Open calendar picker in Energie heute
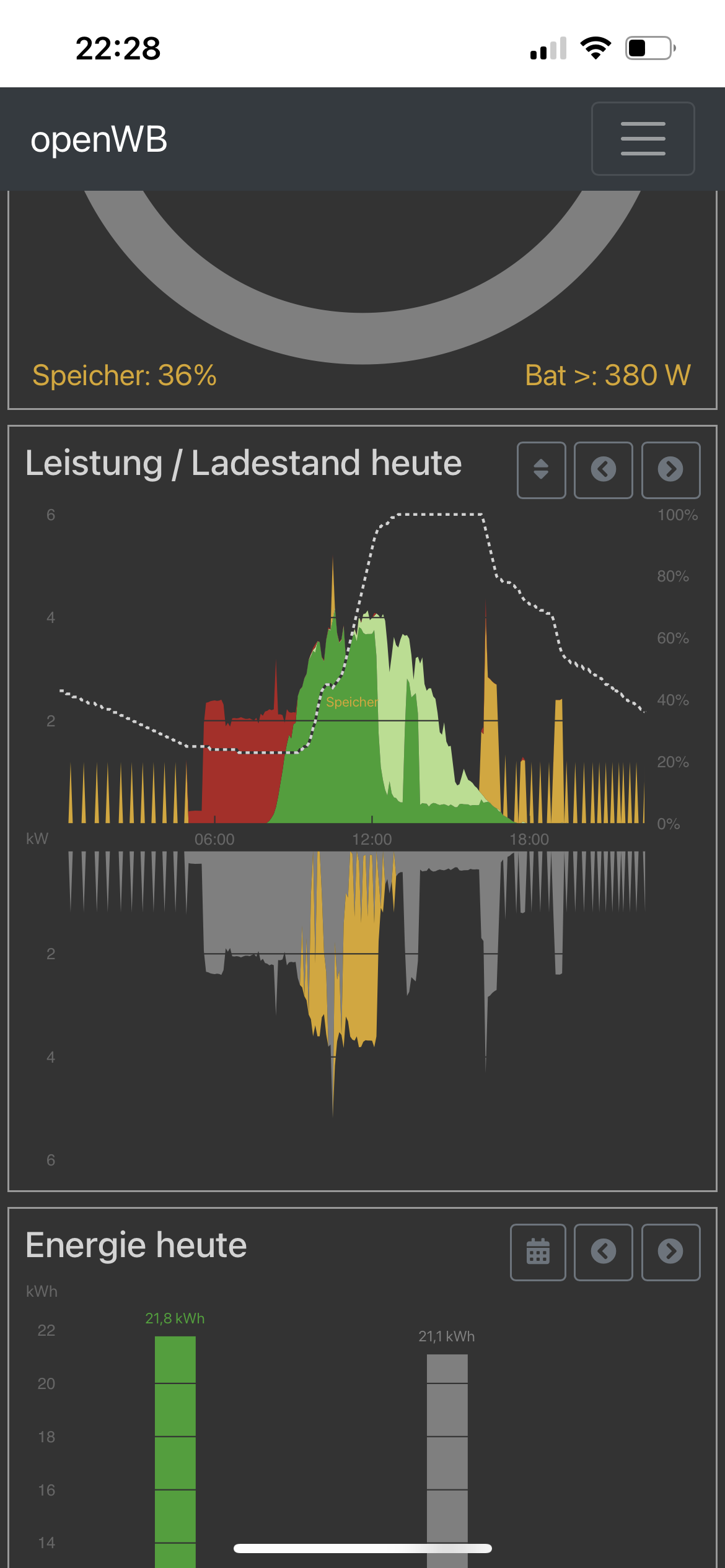Image resolution: width=725 pixels, height=1568 pixels. click(537, 1252)
